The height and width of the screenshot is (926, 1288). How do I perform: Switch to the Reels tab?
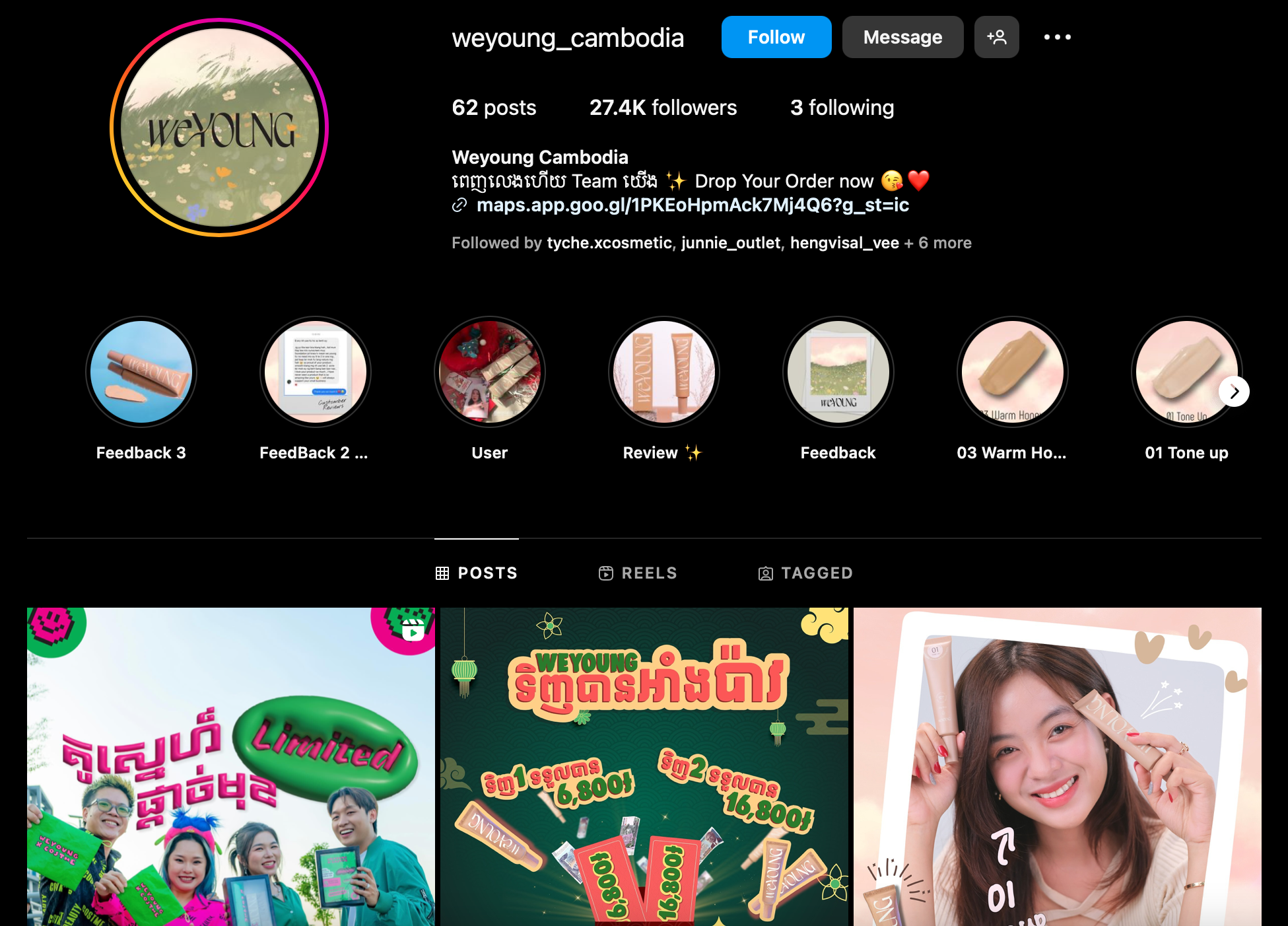[638, 573]
